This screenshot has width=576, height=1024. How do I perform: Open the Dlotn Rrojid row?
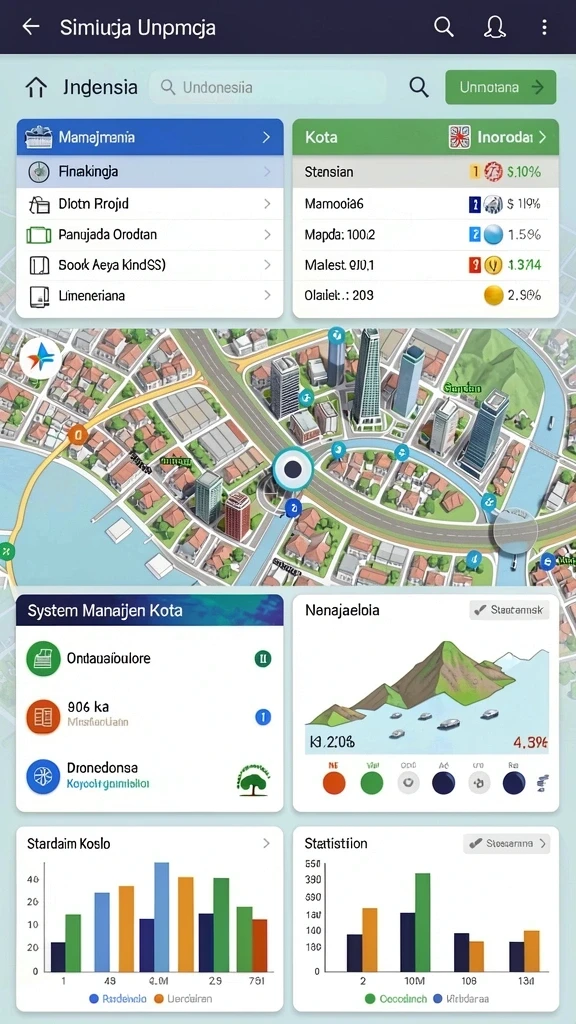pyautogui.click(x=150, y=204)
